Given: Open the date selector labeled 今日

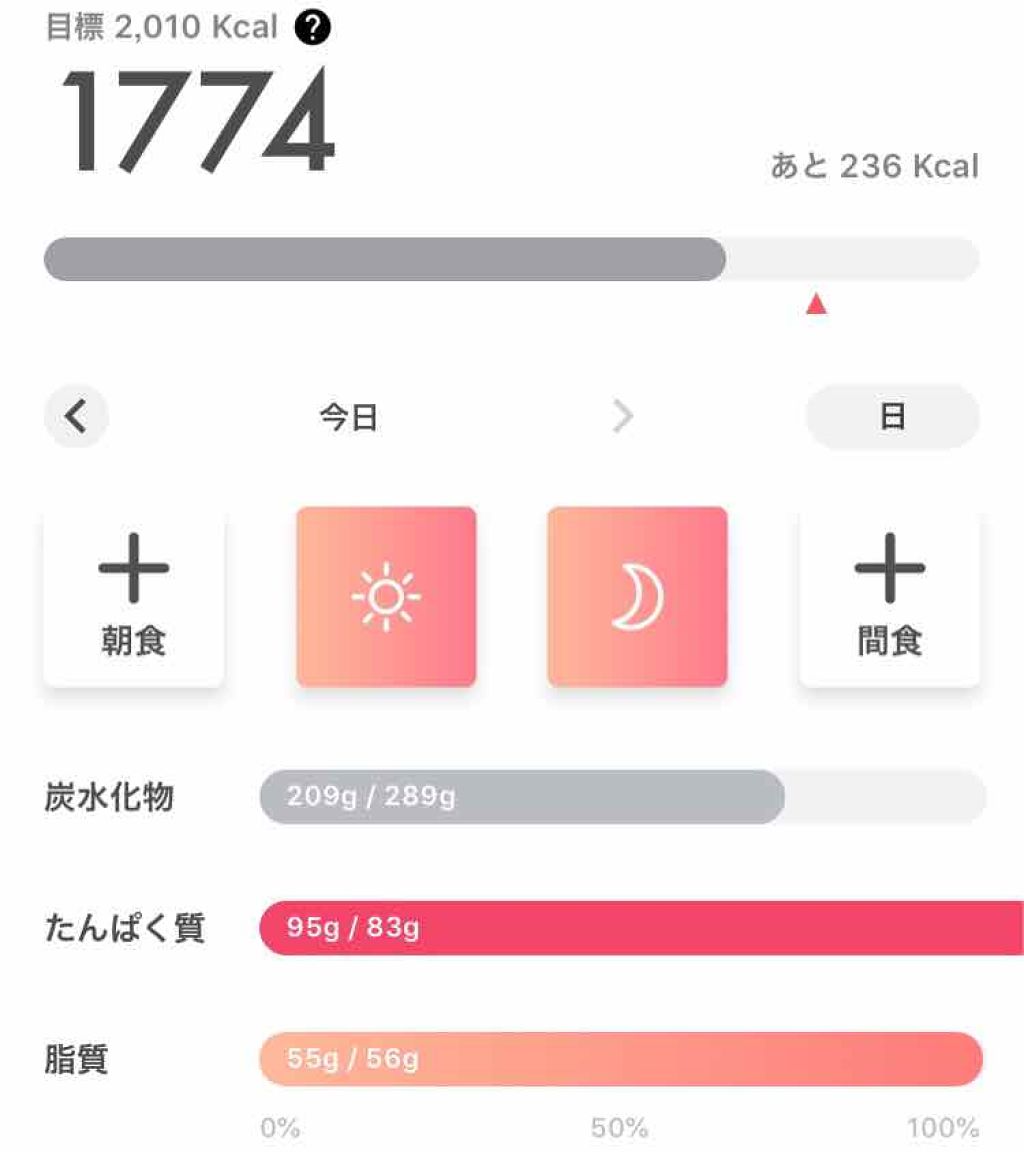Looking at the screenshot, I should [347, 417].
